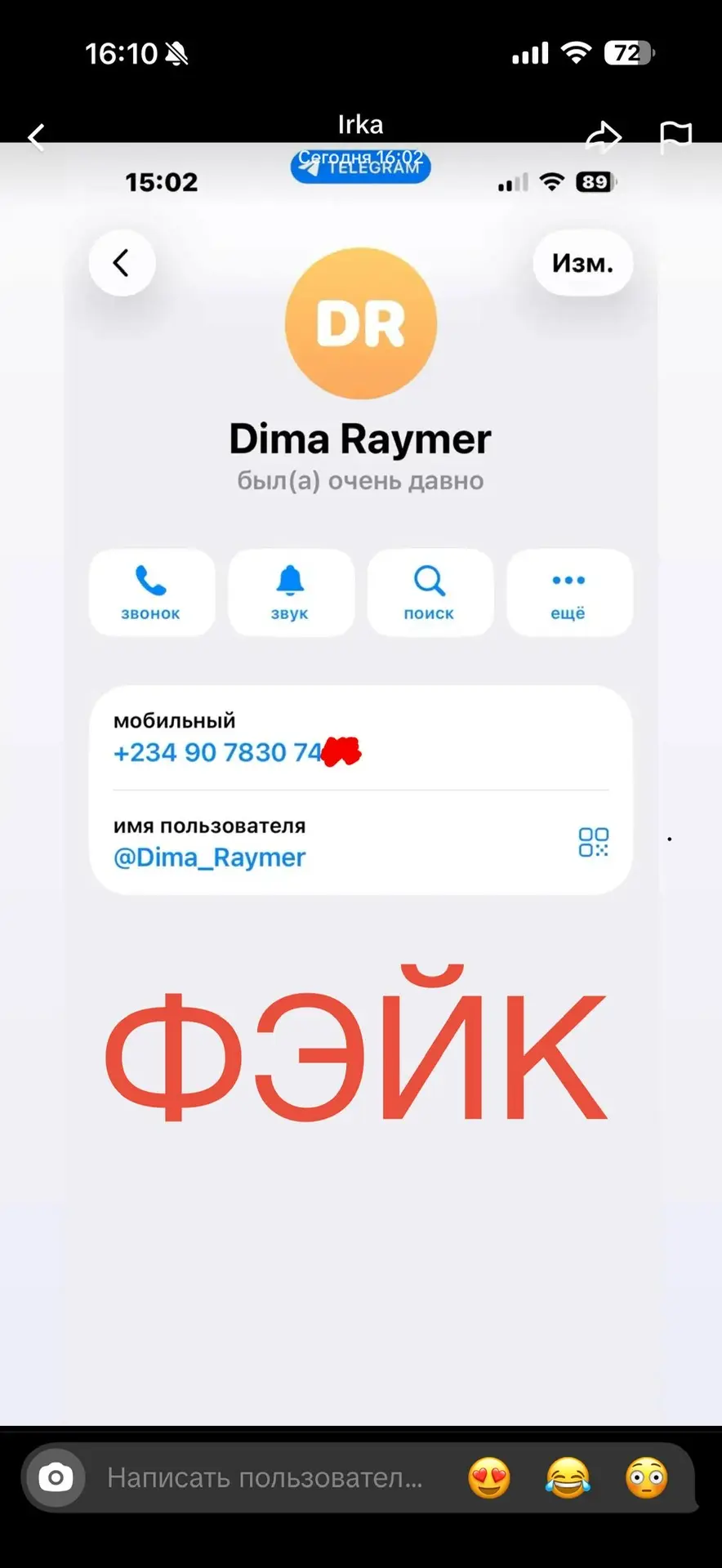Send the laughing-with-tears emoji reaction

568,1477
